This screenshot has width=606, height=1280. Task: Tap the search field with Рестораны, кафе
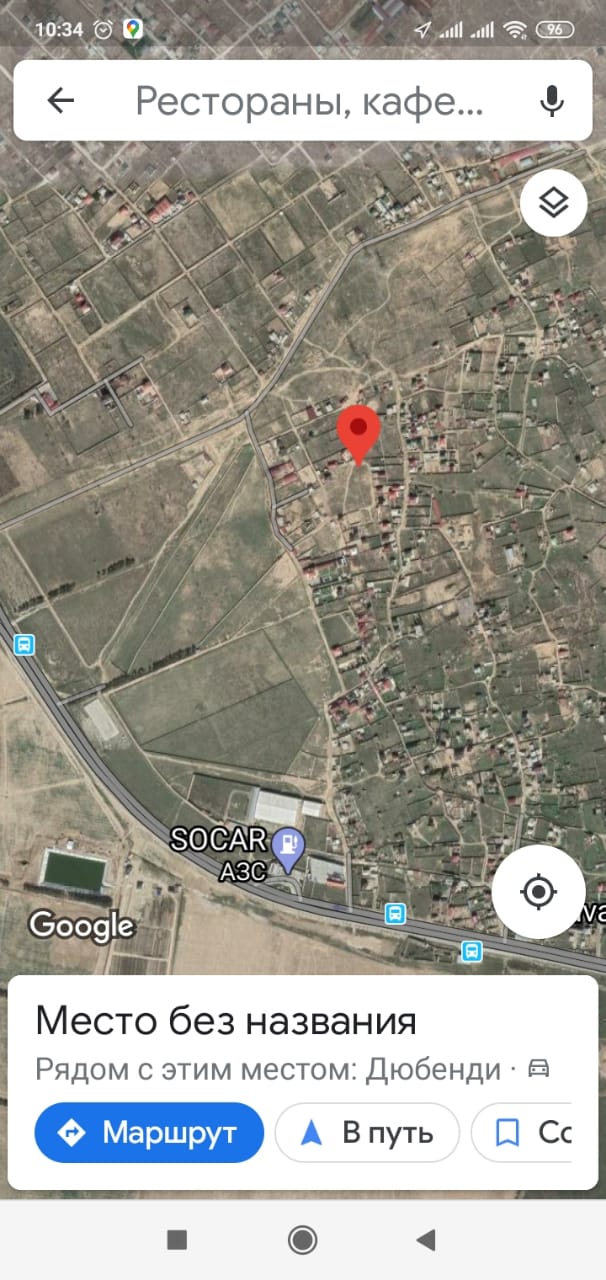point(310,100)
